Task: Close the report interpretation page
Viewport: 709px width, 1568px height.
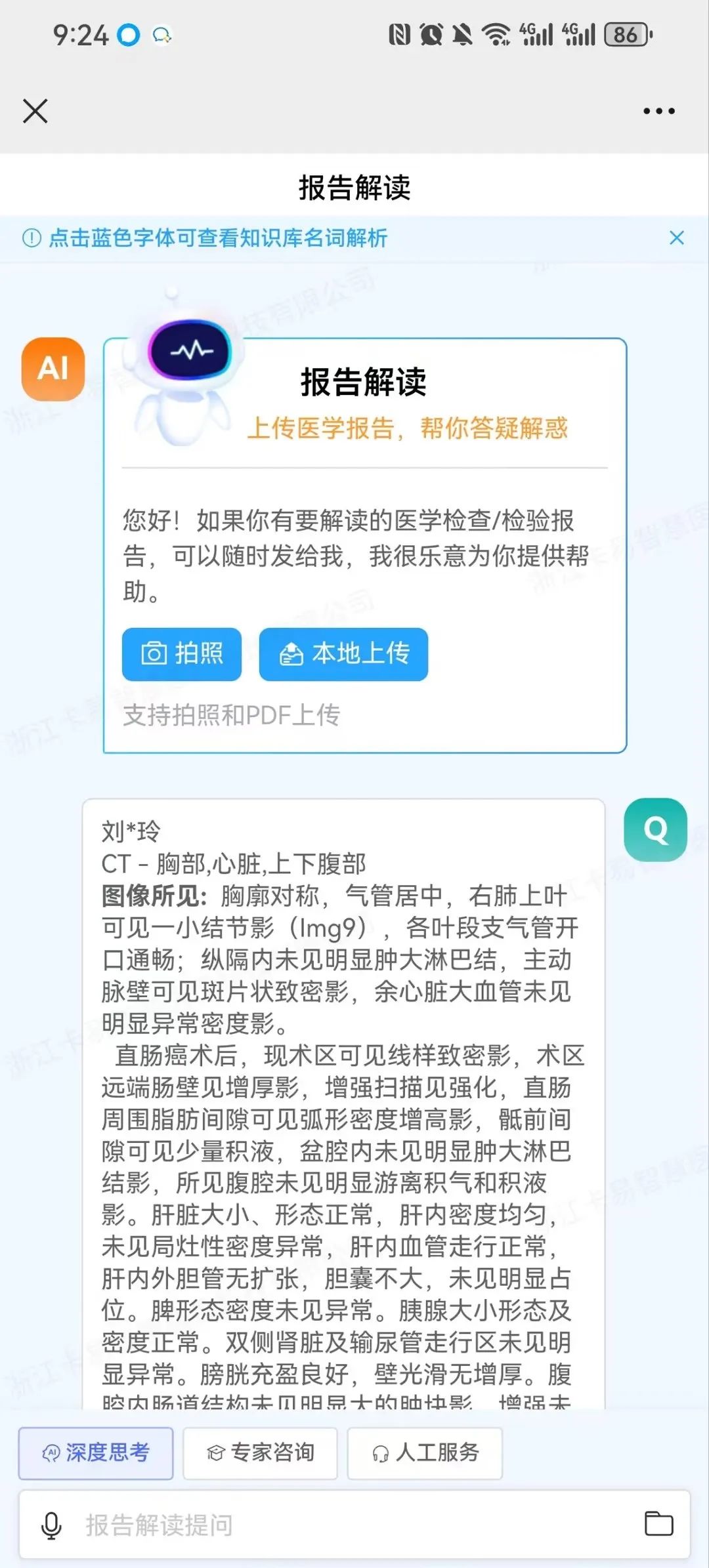Action: pyautogui.click(x=35, y=111)
